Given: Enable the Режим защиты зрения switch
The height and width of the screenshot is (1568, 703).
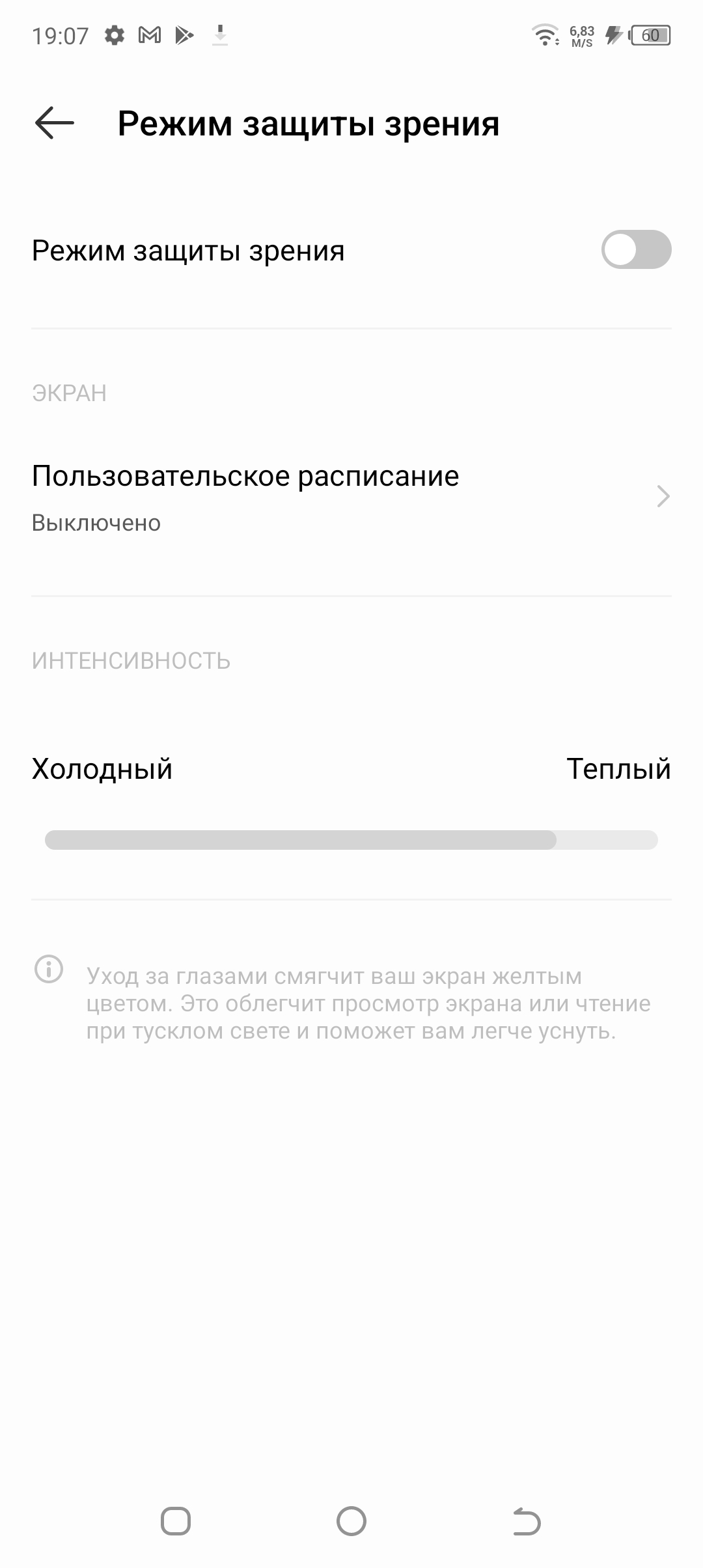Looking at the screenshot, I should (x=635, y=250).
